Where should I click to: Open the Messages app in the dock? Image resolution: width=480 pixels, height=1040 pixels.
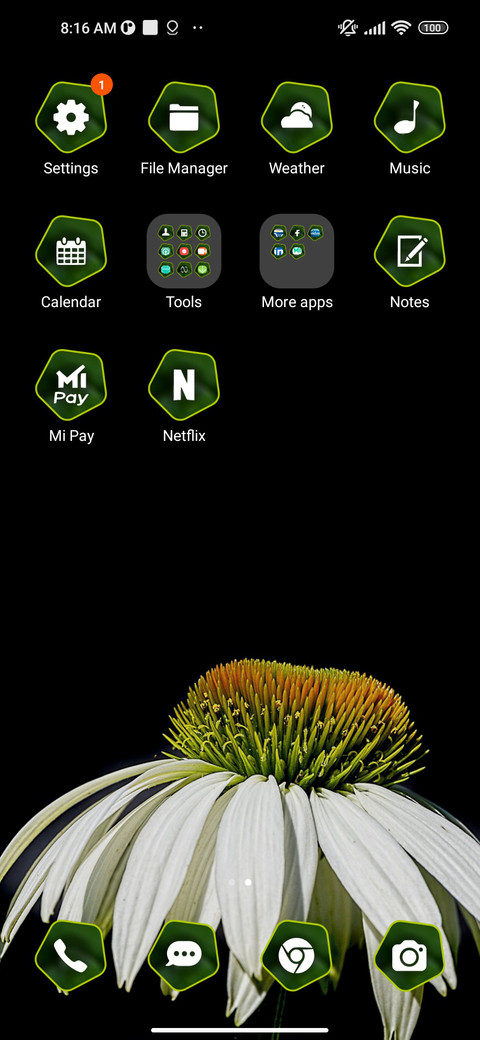click(184, 956)
